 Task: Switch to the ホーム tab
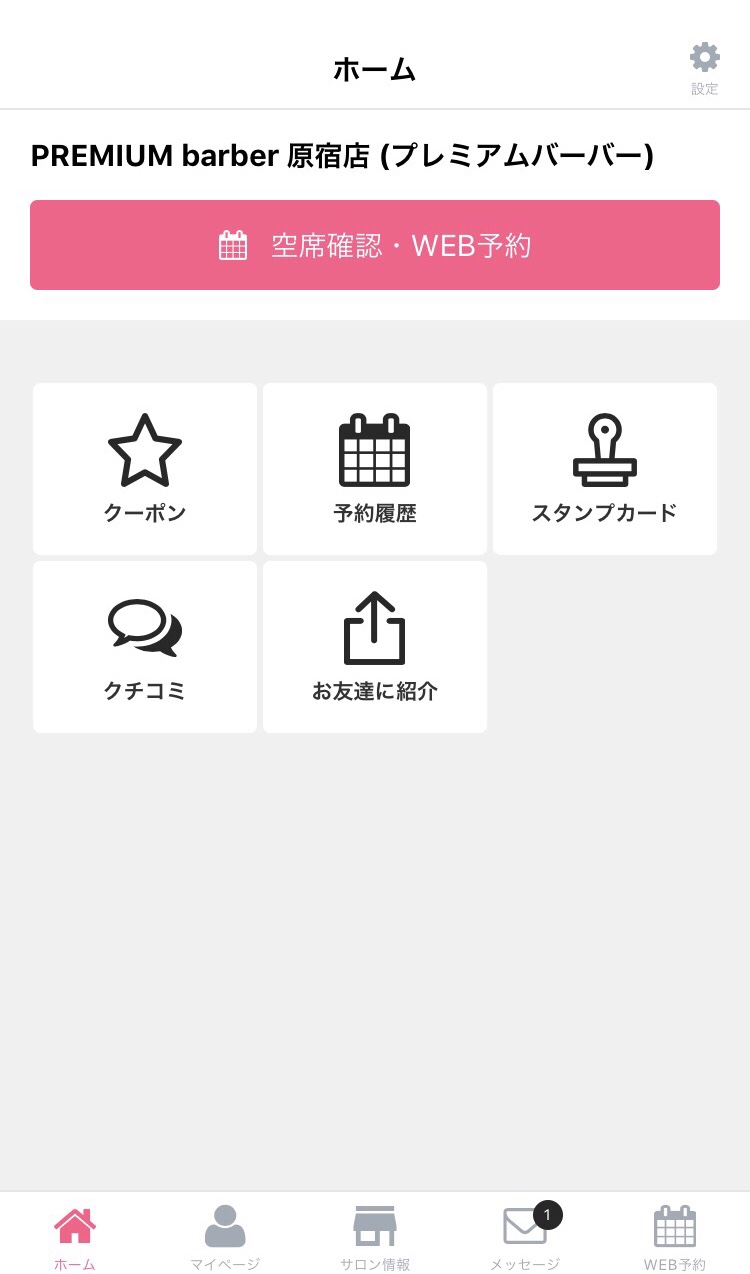[75, 1236]
